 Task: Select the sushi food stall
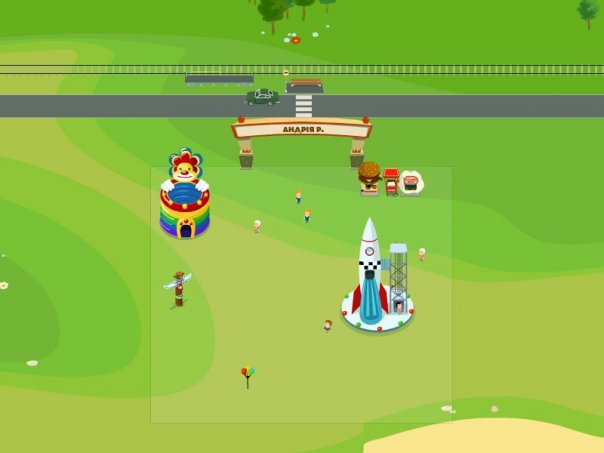411,182
